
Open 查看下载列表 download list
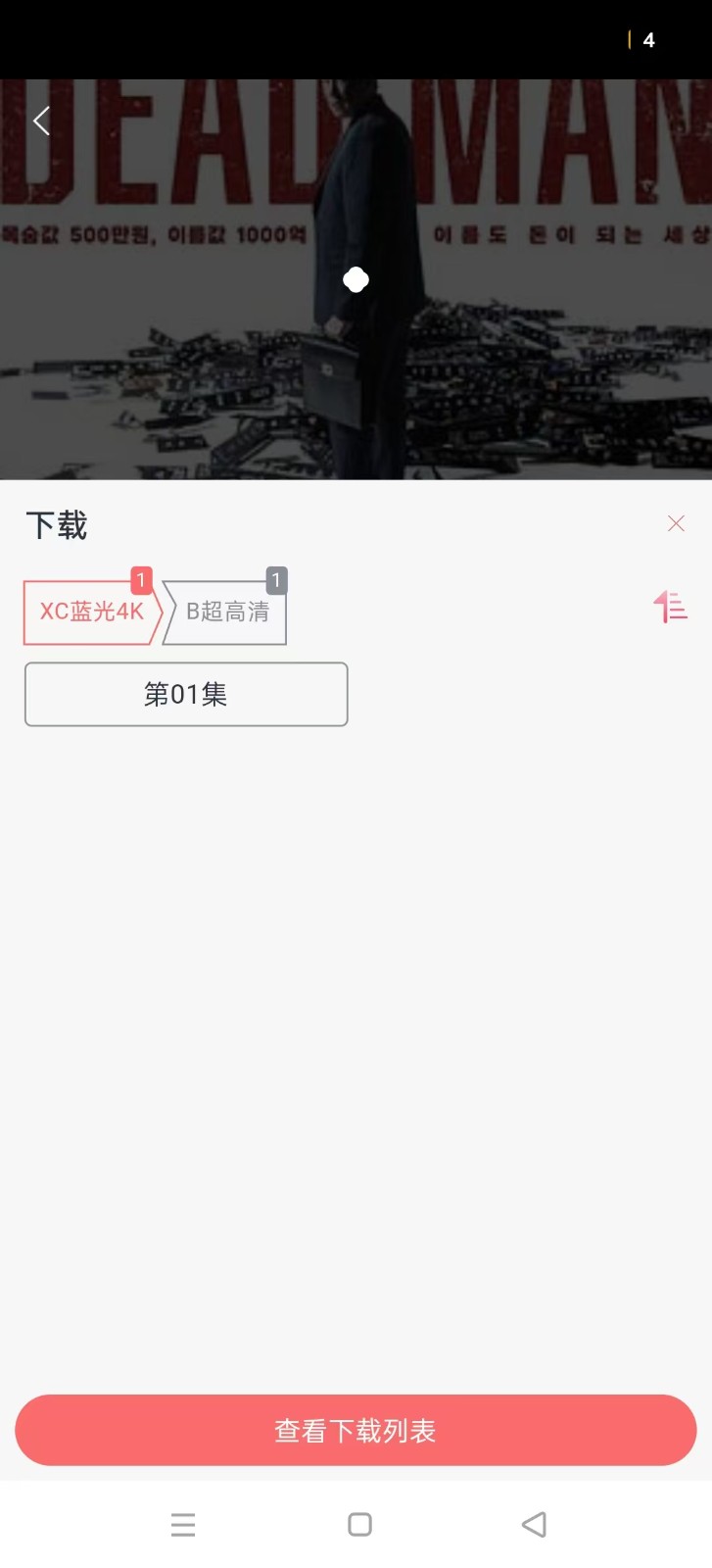(x=356, y=1430)
